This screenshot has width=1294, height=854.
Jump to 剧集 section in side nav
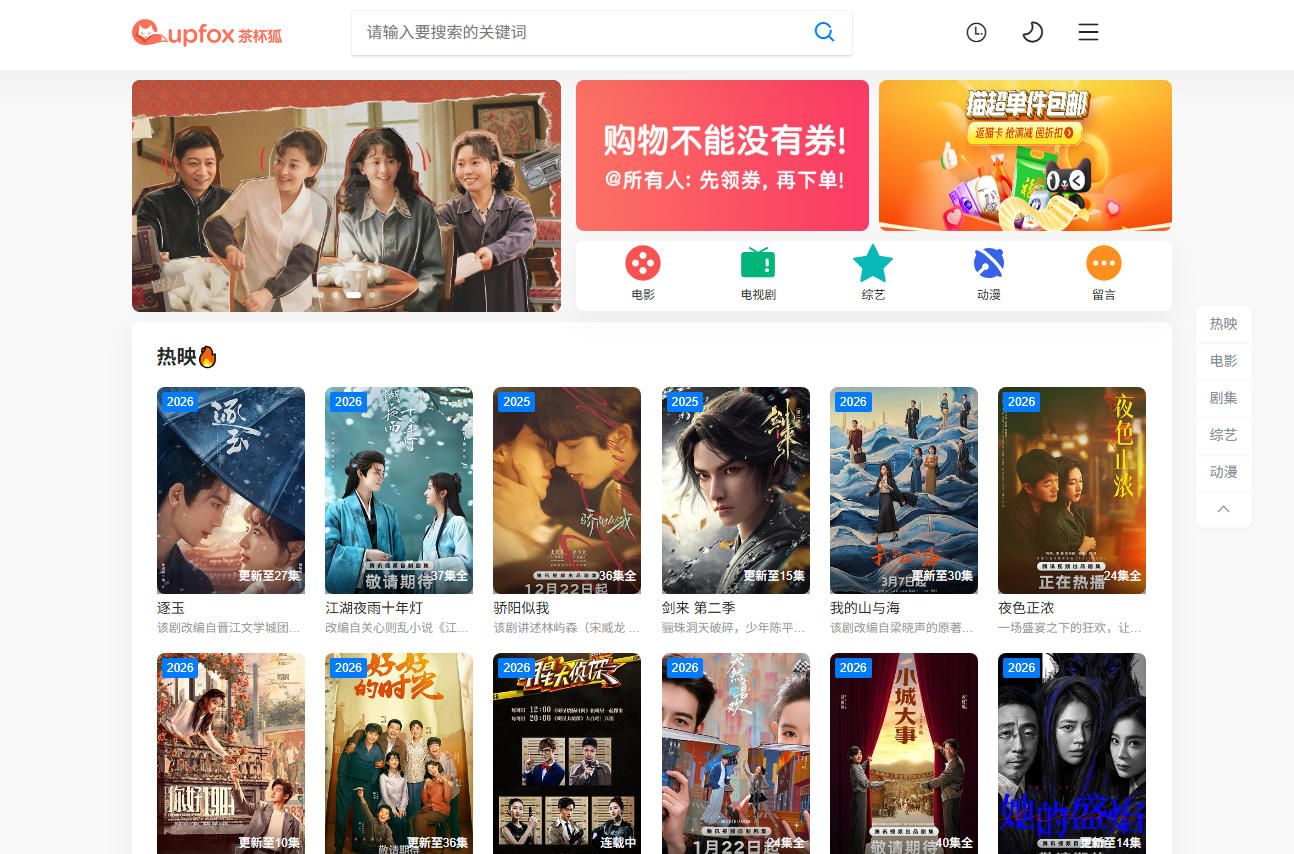(1223, 398)
